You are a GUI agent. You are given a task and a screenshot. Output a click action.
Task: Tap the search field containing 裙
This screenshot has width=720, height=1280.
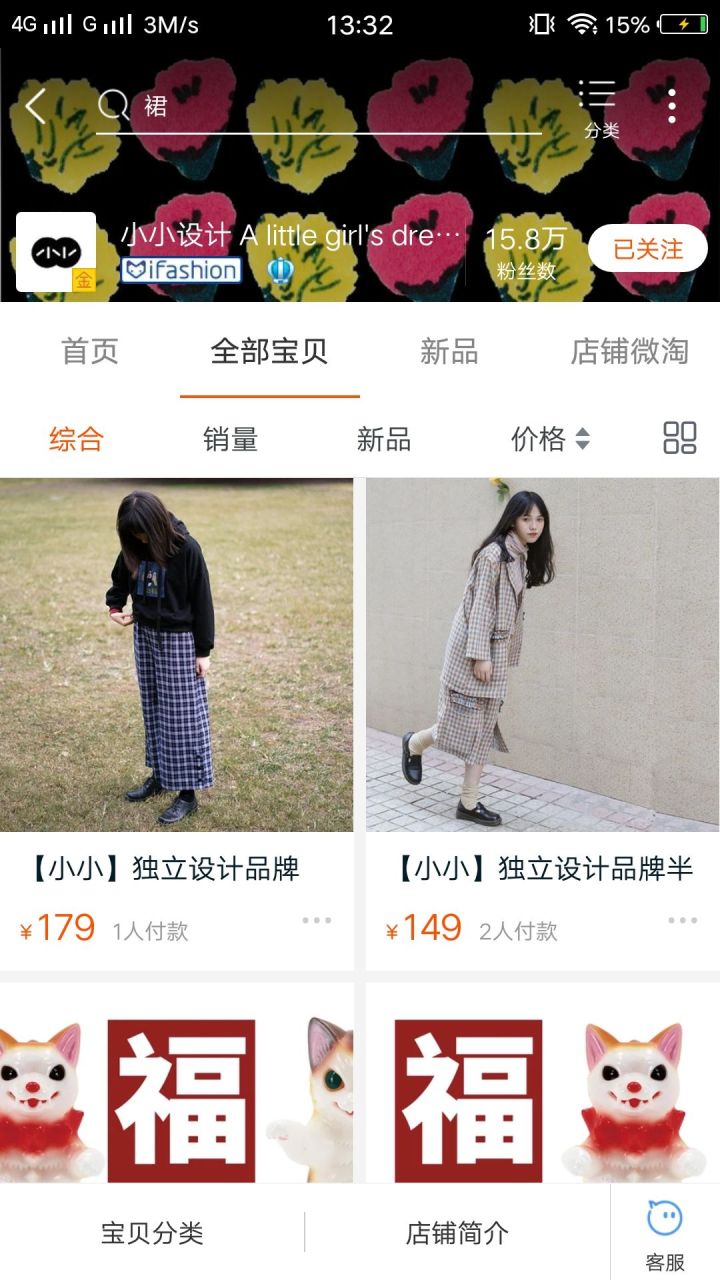coord(320,106)
